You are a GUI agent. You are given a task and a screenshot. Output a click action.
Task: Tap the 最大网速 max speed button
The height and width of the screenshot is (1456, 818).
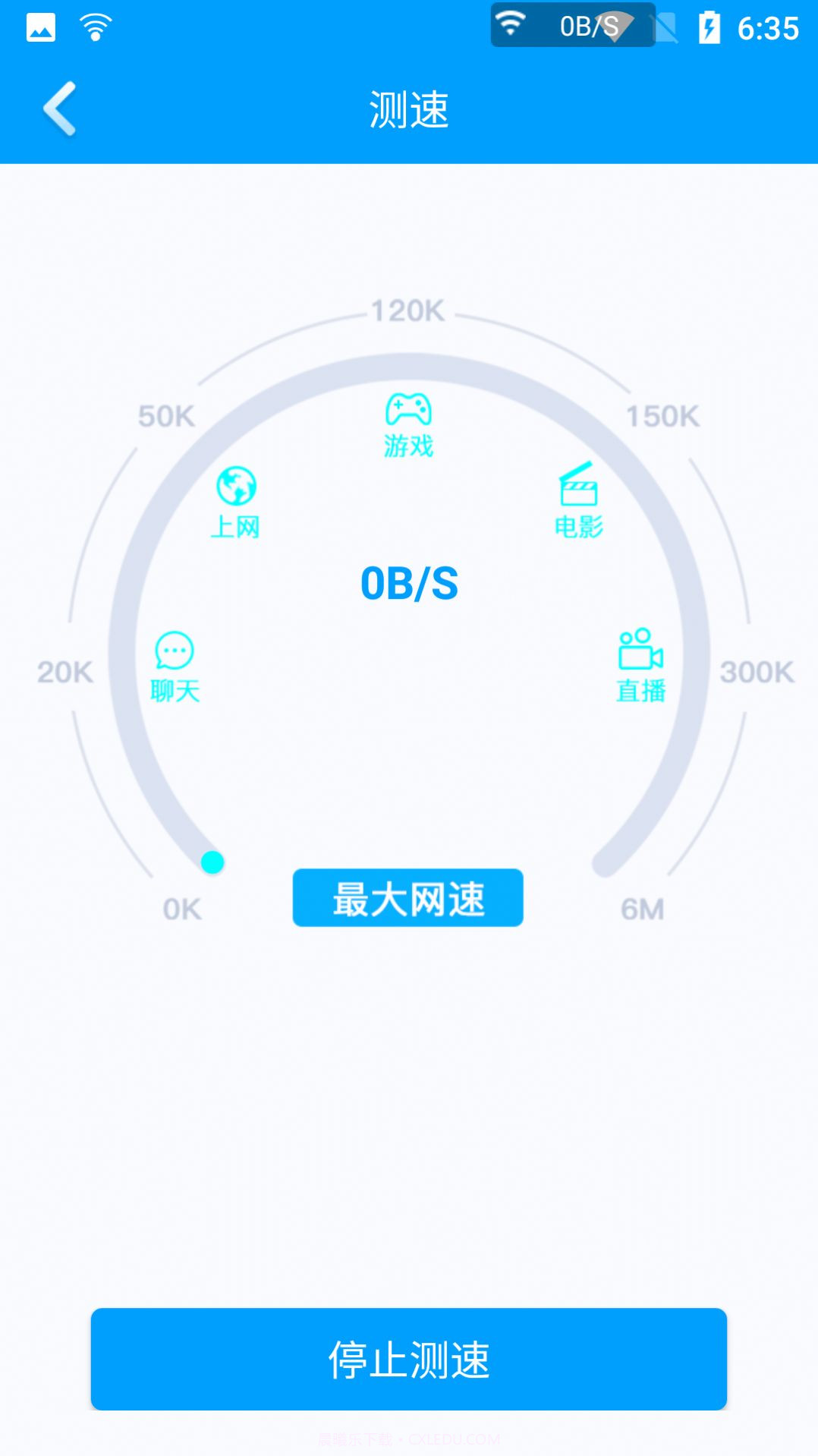click(x=407, y=897)
